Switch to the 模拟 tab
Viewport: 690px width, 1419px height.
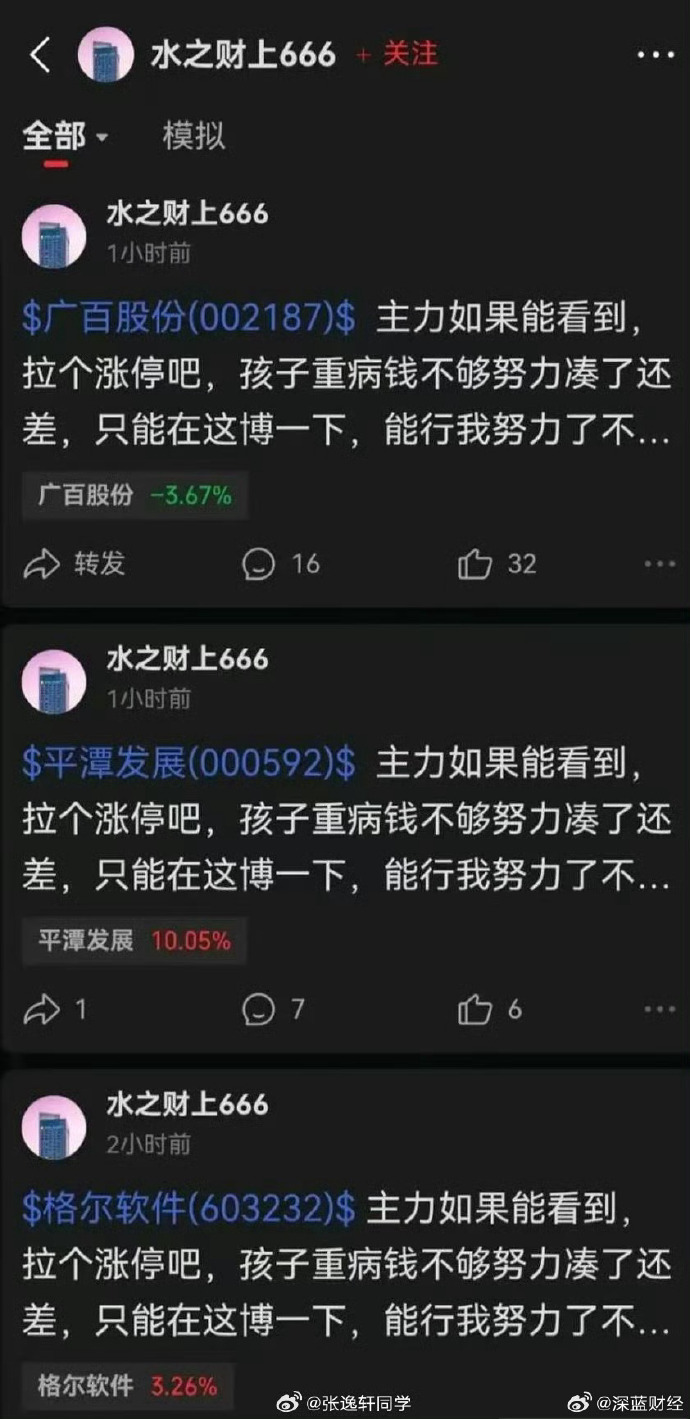pyautogui.click(x=194, y=135)
